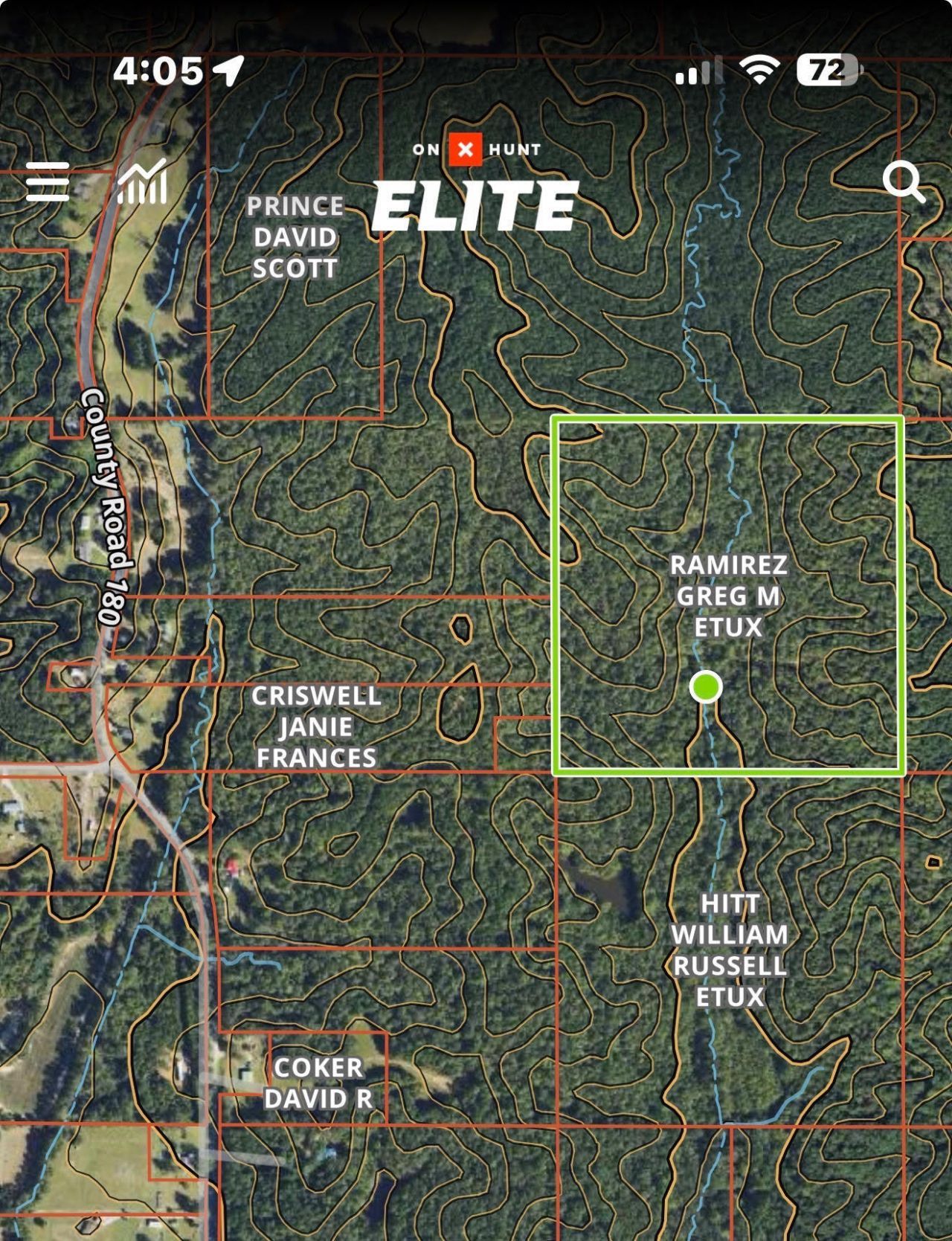This screenshot has width=952, height=1241.
Task: Open the map search
Action: [x=904, y=181]
